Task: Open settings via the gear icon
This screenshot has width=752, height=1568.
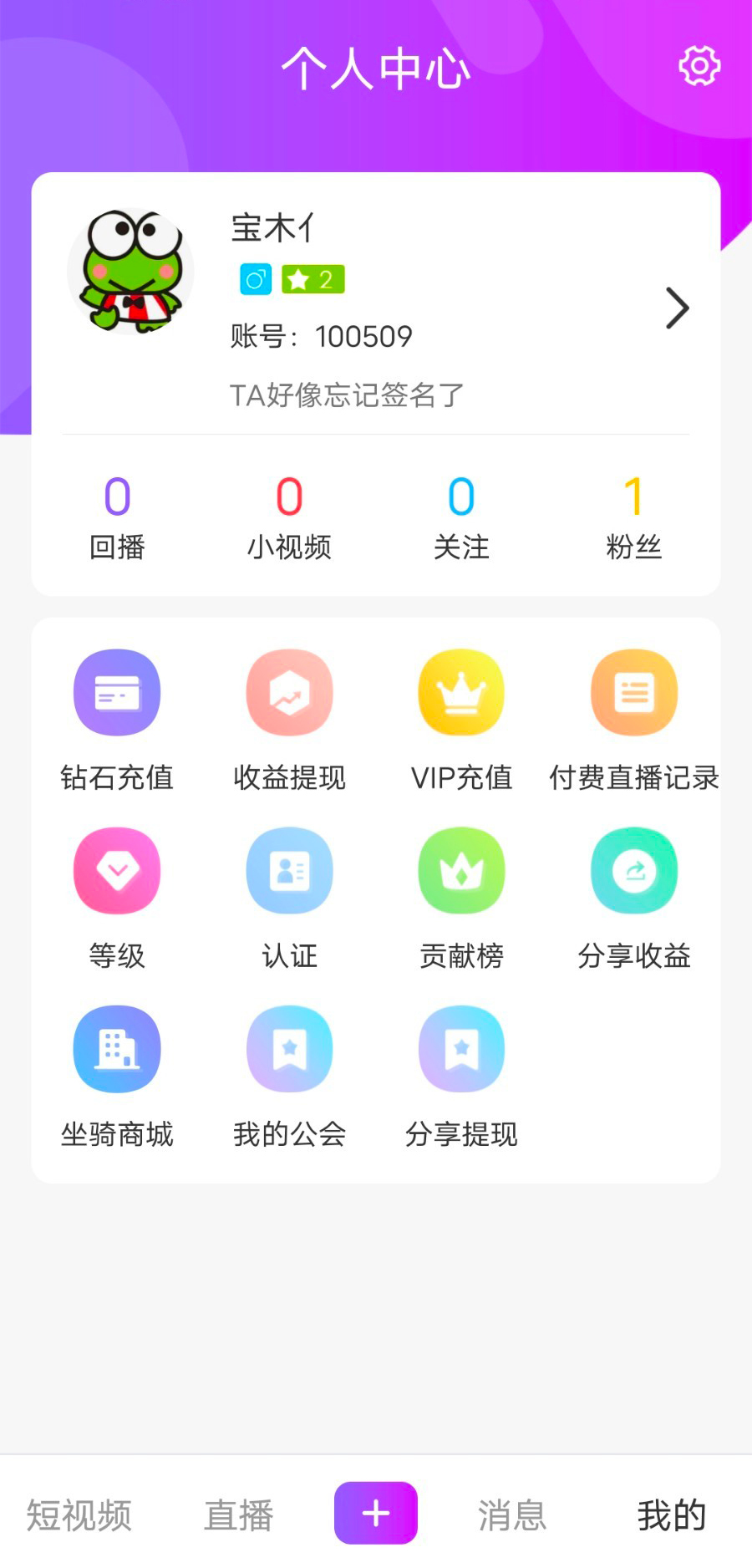Action: point(699,66)
